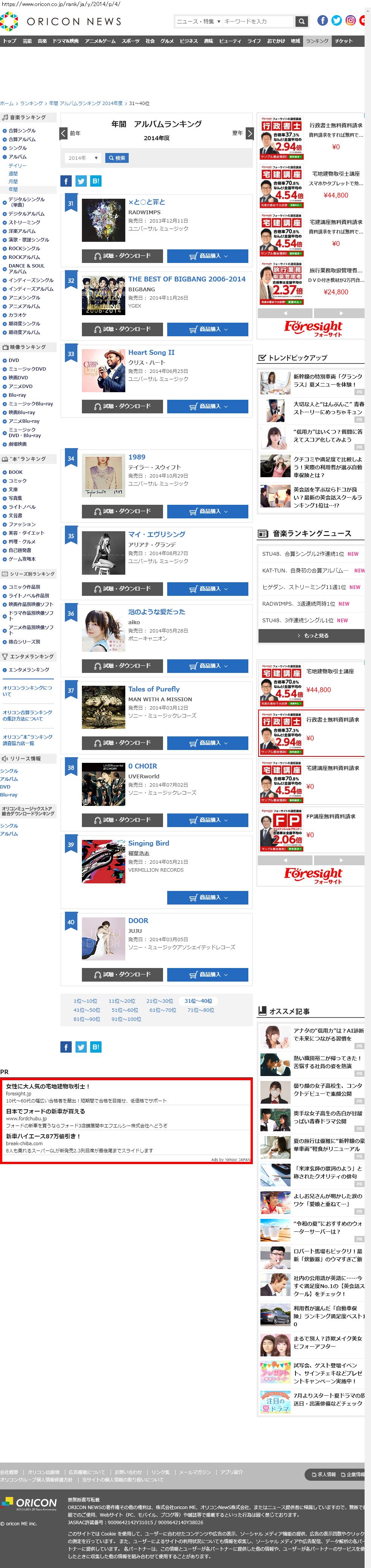Open album 泡のような愛だった by aiko

coord(156,611)
